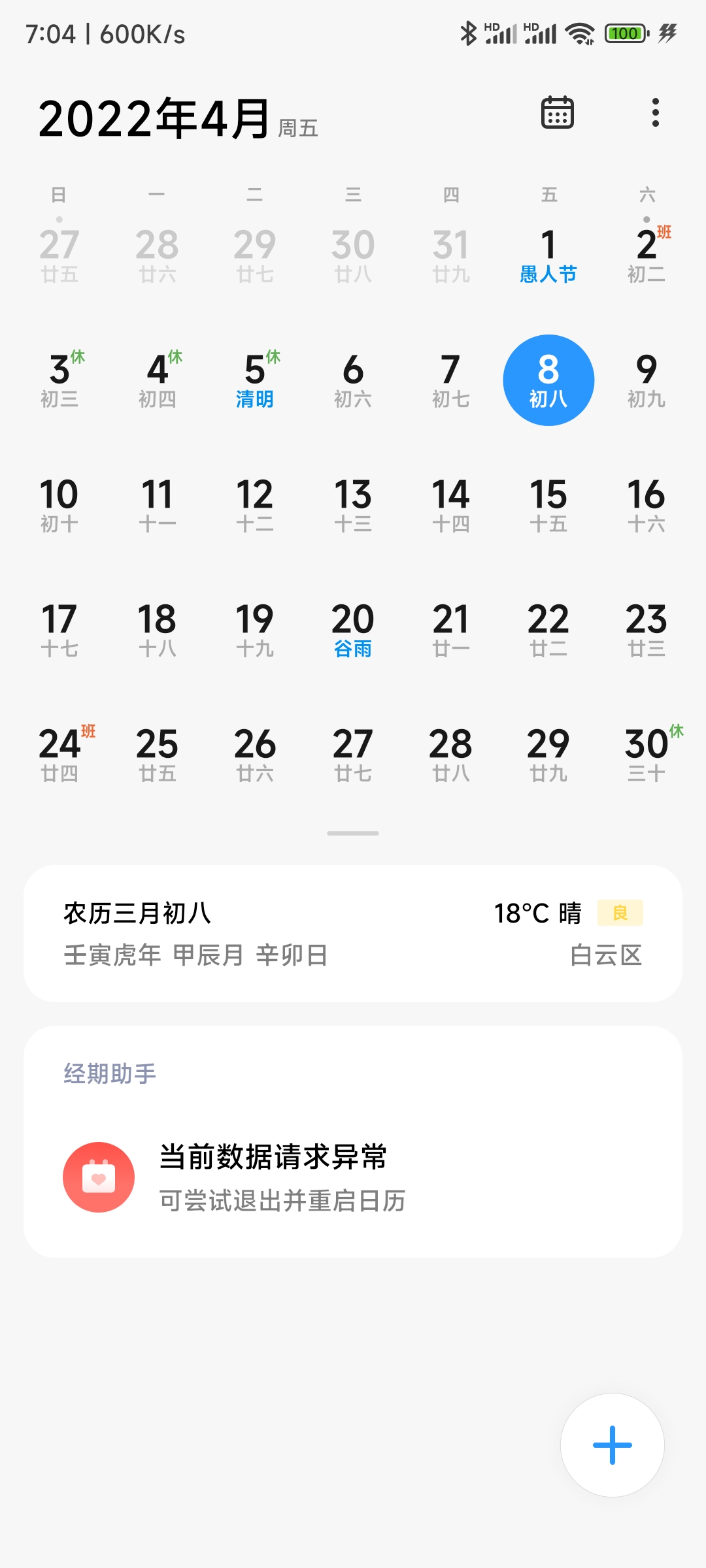Viewport: 706px width, 1568px height.
Task: Open the three-dot overflow menu
Action: click(655, 112)
